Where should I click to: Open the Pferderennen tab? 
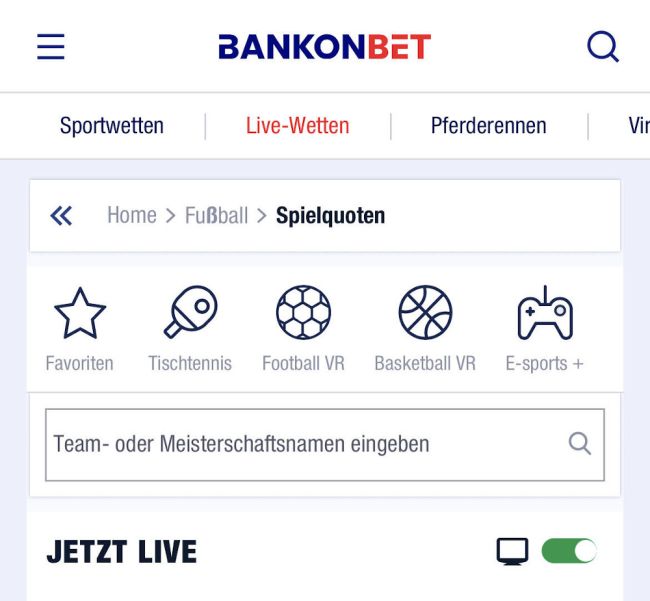pos(488,126)
